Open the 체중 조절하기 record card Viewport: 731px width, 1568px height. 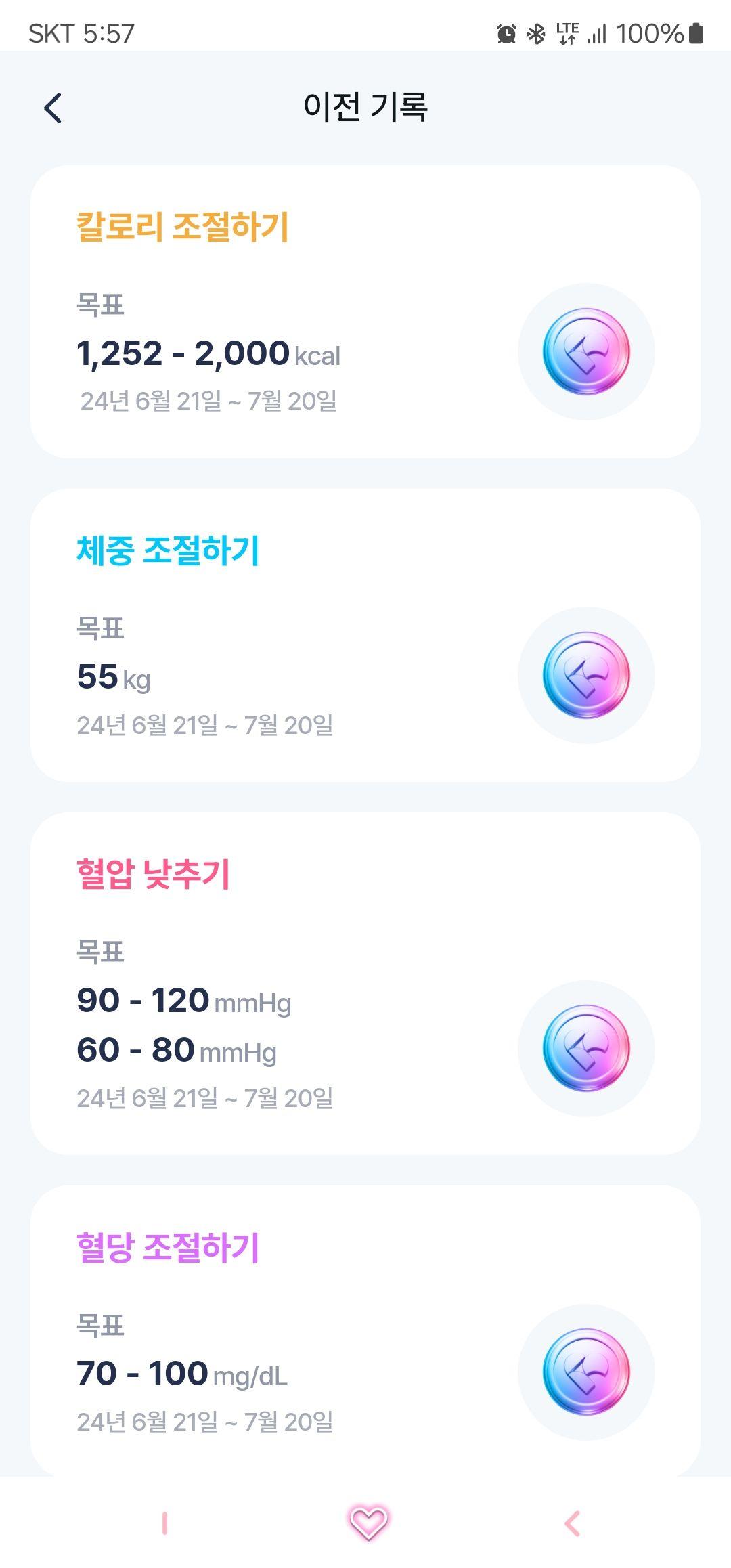tap(365, 635)
